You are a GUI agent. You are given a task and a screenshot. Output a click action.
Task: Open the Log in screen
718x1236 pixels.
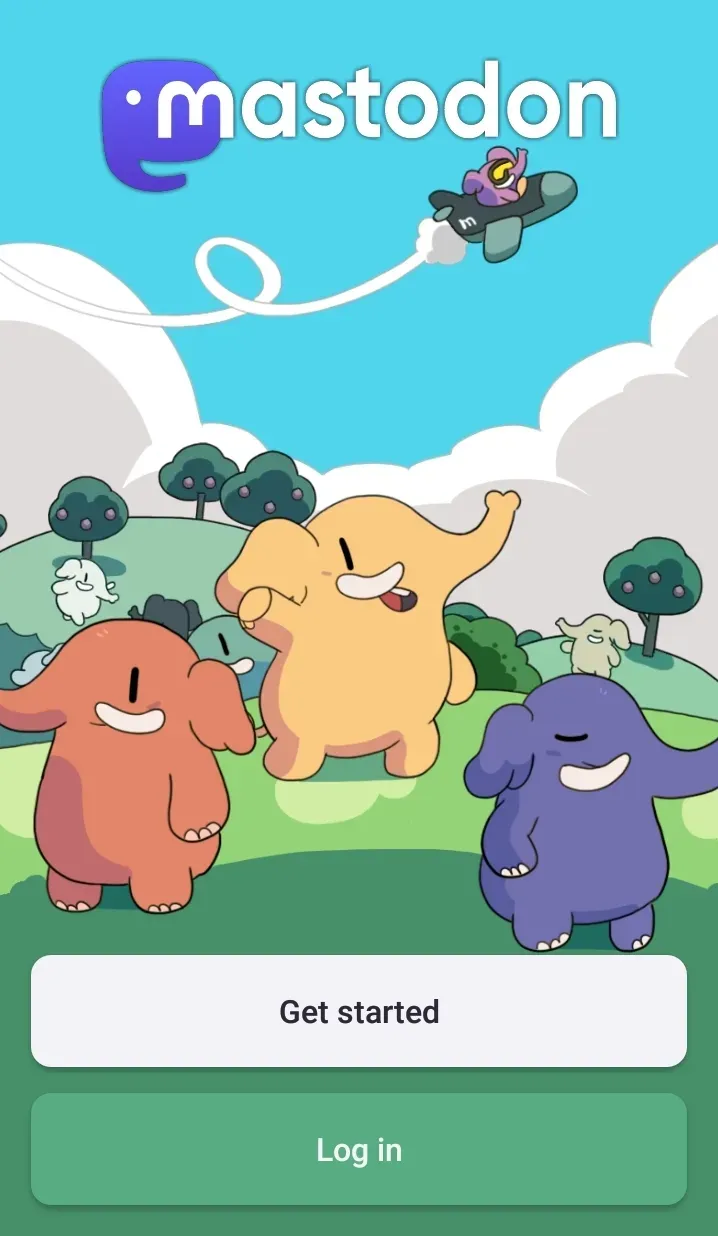[359, 1149]
